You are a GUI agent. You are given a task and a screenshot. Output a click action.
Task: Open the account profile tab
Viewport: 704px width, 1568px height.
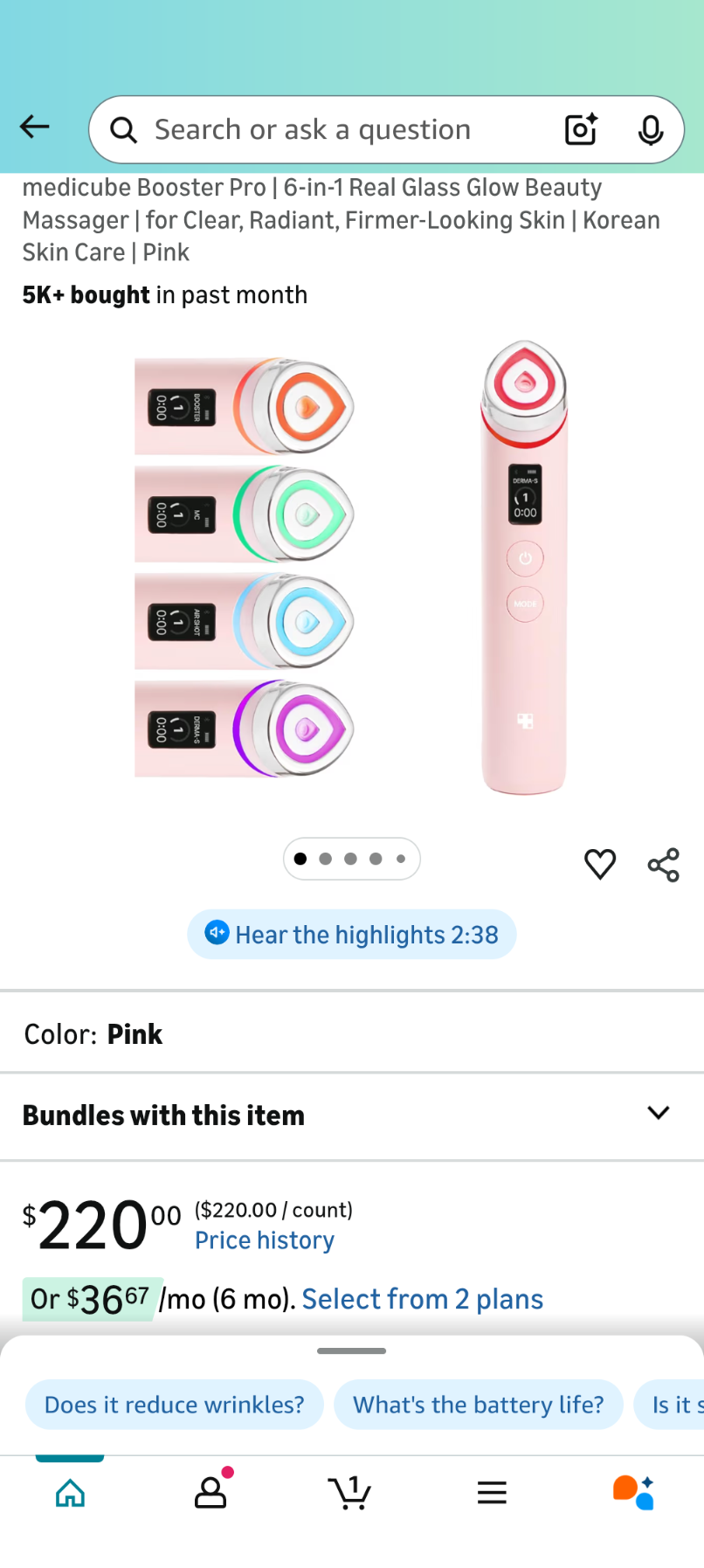211,1493
